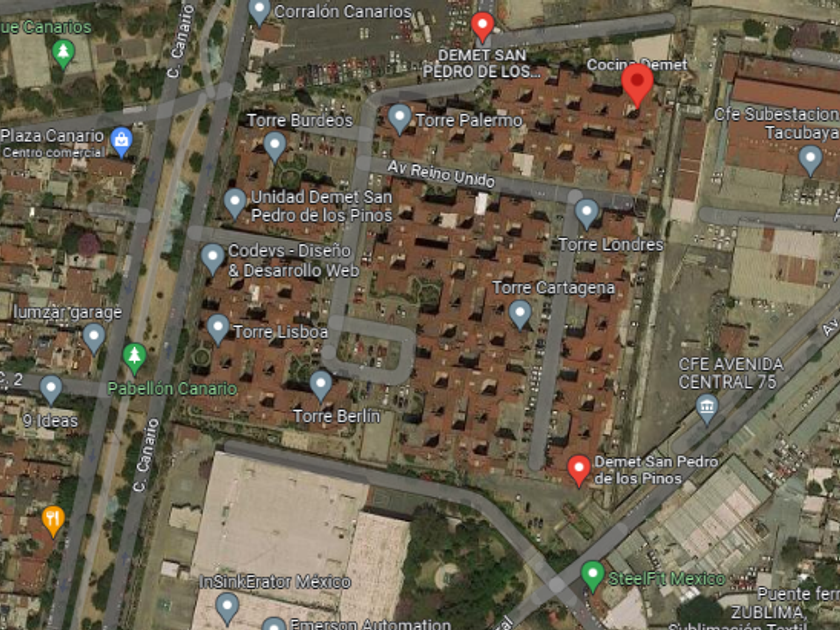
Task: Select the InSinkErator México pin
Action: click(x=227, y=609)
